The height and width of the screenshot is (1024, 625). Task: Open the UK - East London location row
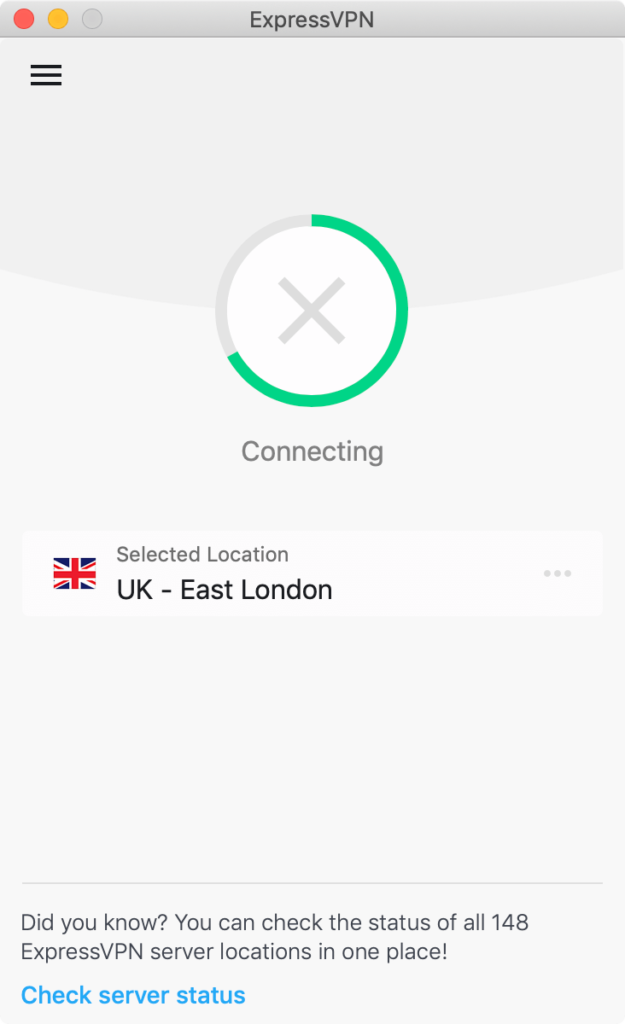(312, 573)
